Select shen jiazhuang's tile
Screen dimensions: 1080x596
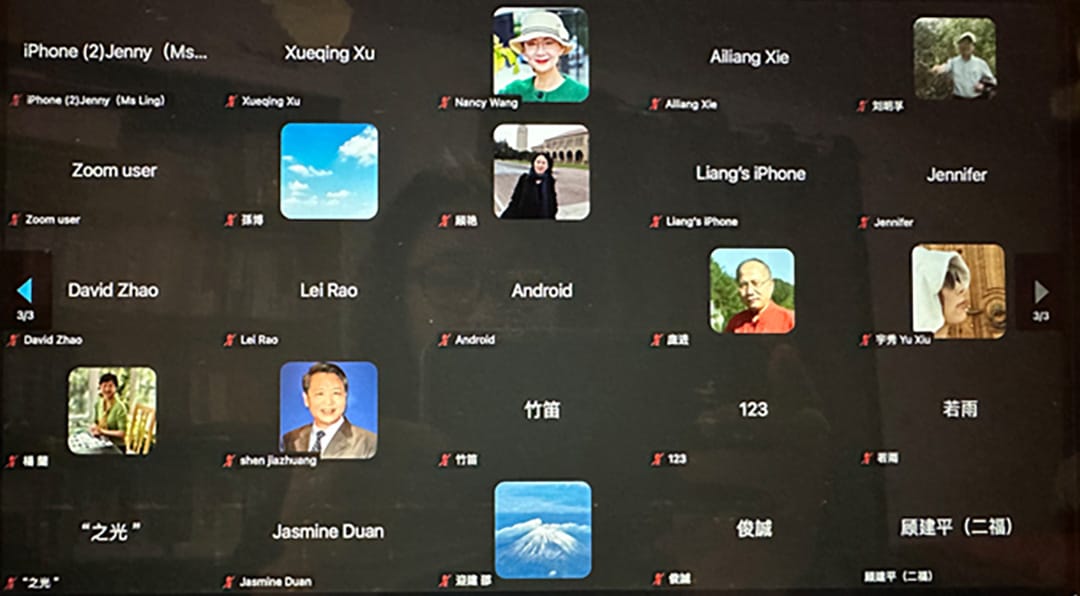point(329,410)
